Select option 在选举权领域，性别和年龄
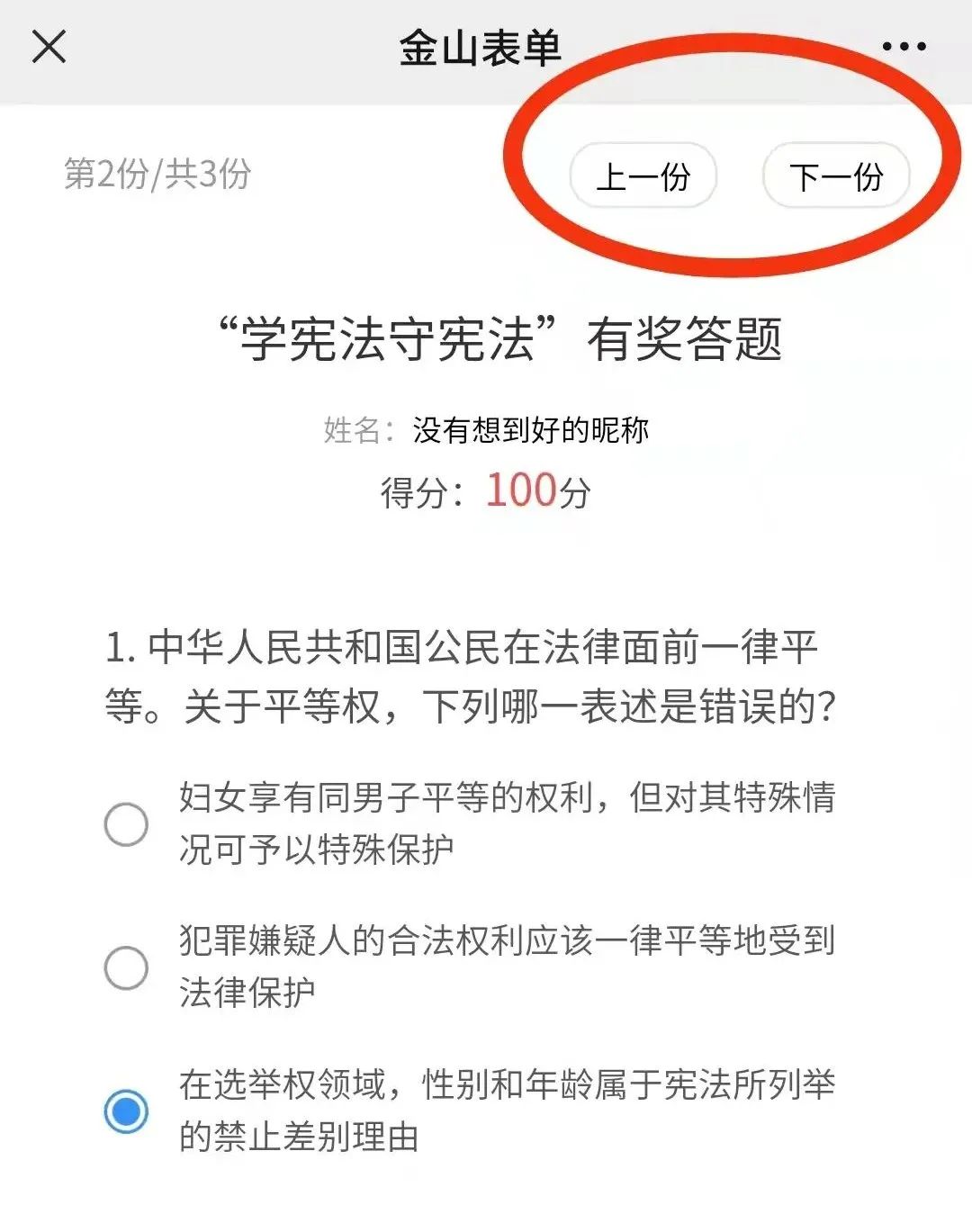 [x=126, y=1111]
